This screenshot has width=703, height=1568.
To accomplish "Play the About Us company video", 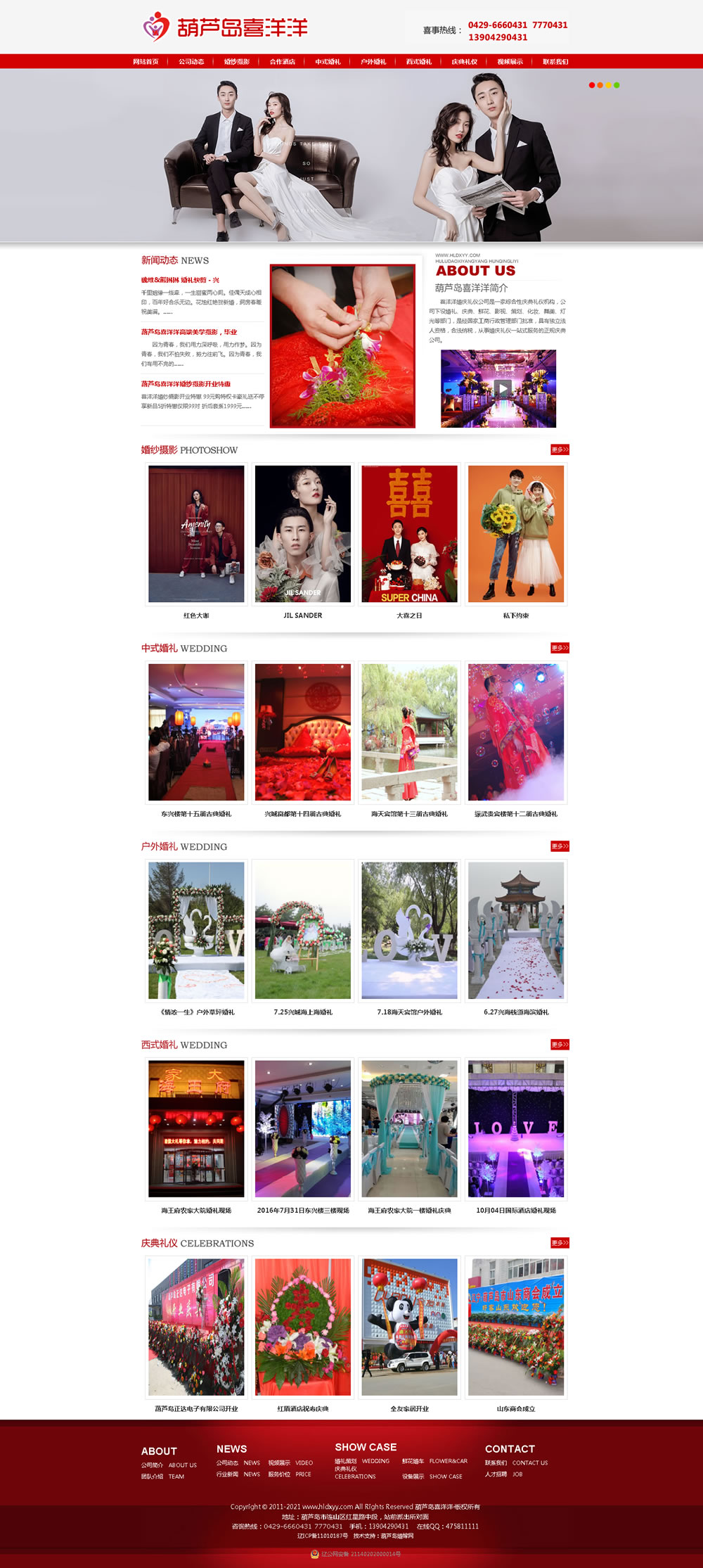I will 502,388.
